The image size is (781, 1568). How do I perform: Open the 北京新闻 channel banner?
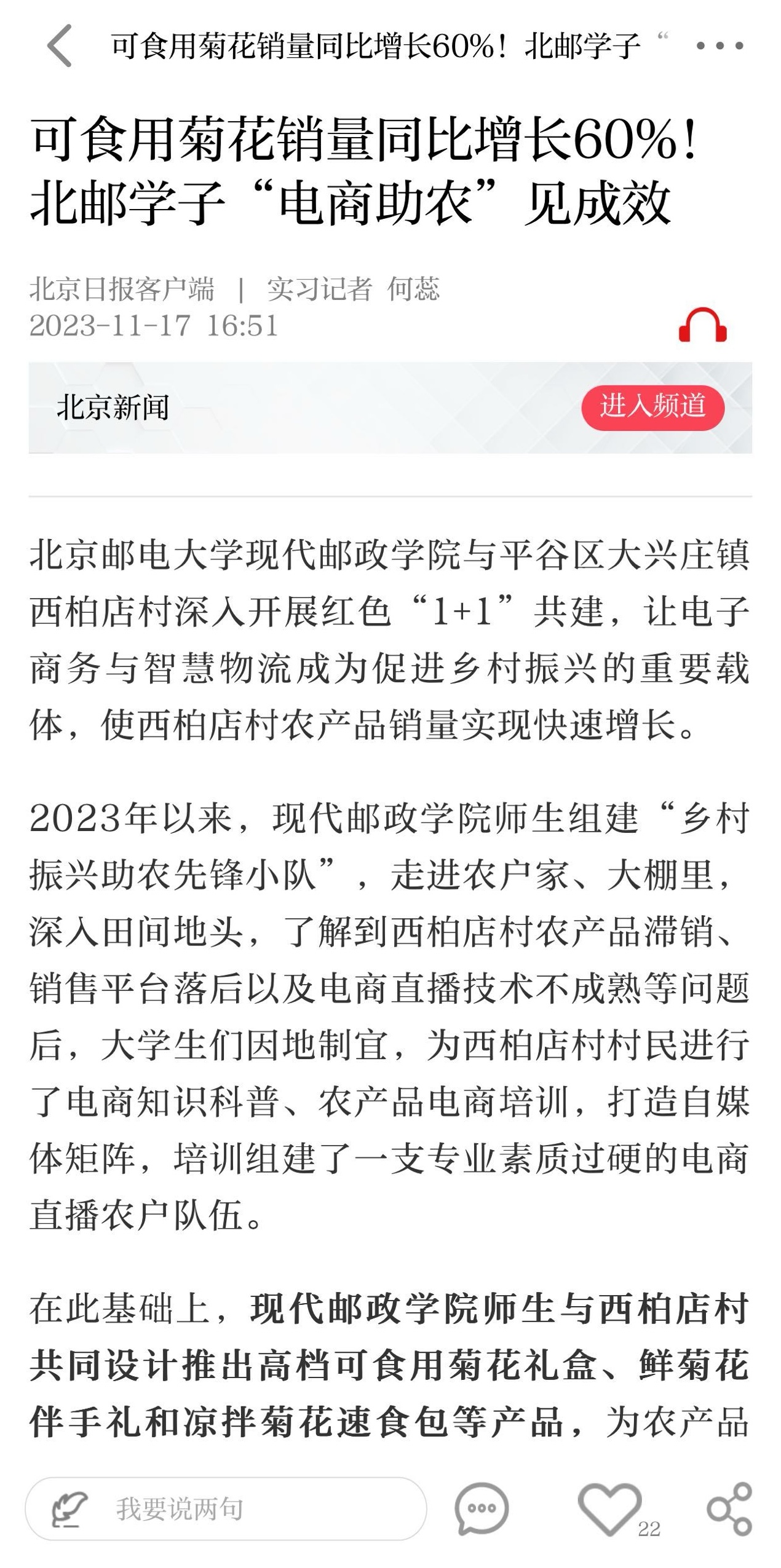point(390,408)
